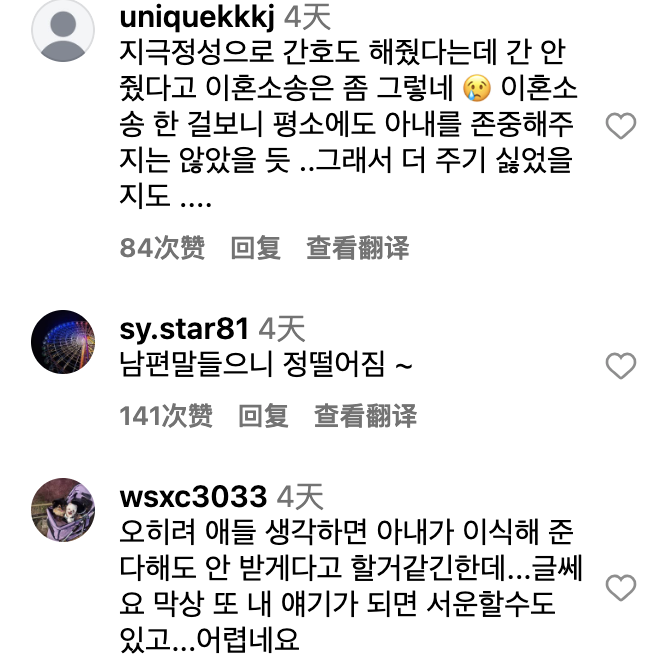
Task: Reply to sy.star81's comment
Action: (x=263, y=415)
